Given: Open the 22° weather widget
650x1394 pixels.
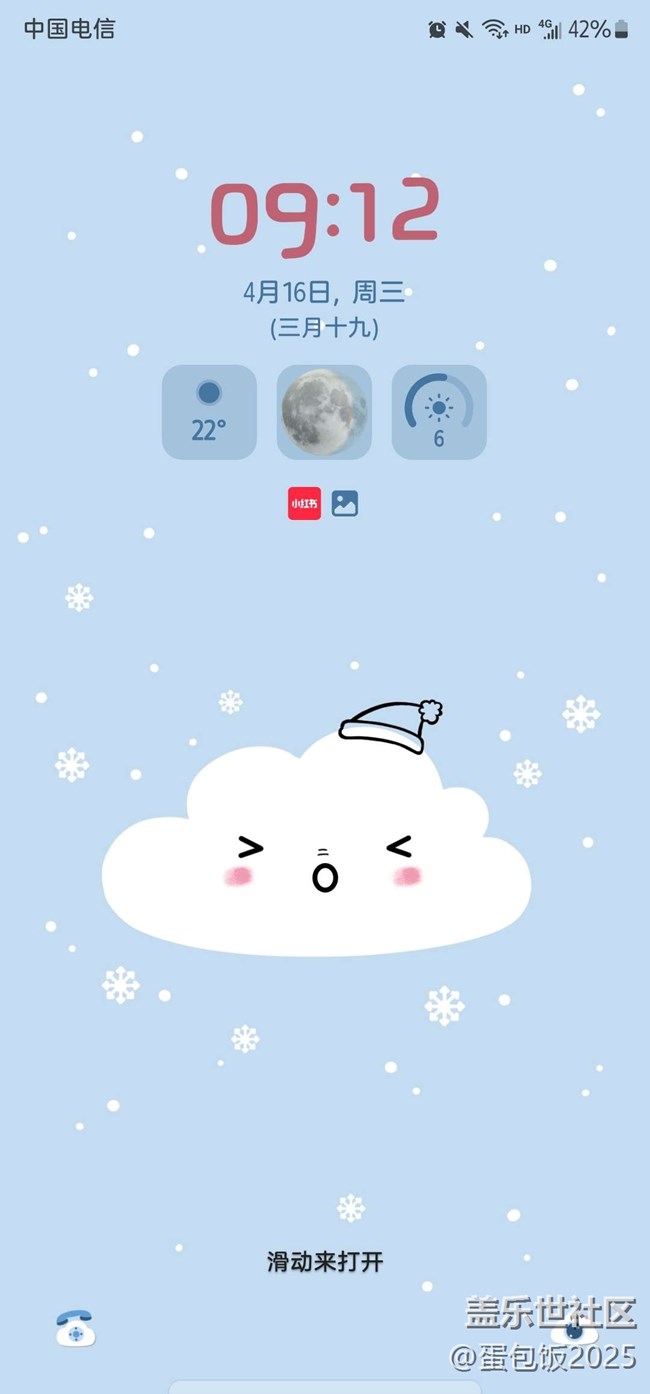Looking at the screenshot, I should click(209, 412).
